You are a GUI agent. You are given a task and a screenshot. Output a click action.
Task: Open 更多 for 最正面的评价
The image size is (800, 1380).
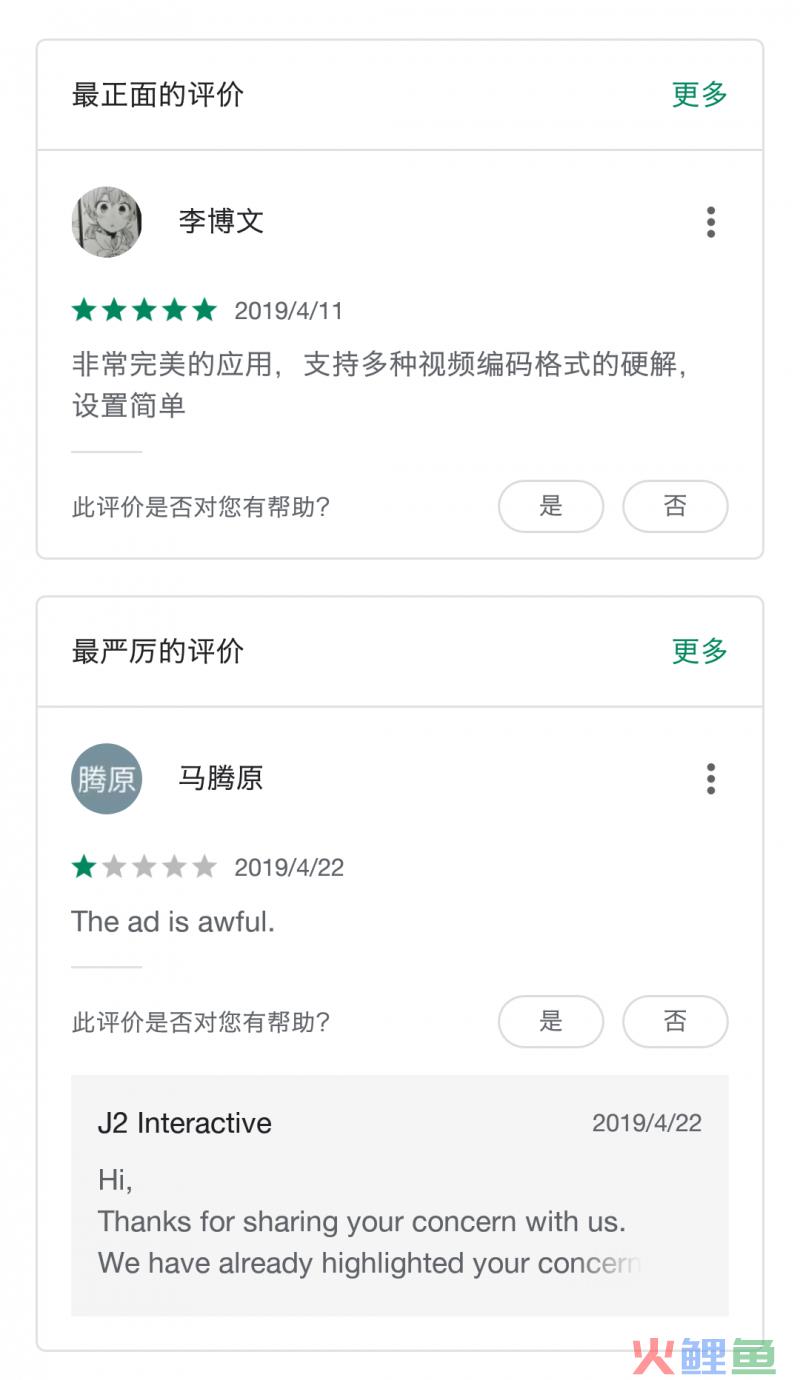click(x=699, y=95)
